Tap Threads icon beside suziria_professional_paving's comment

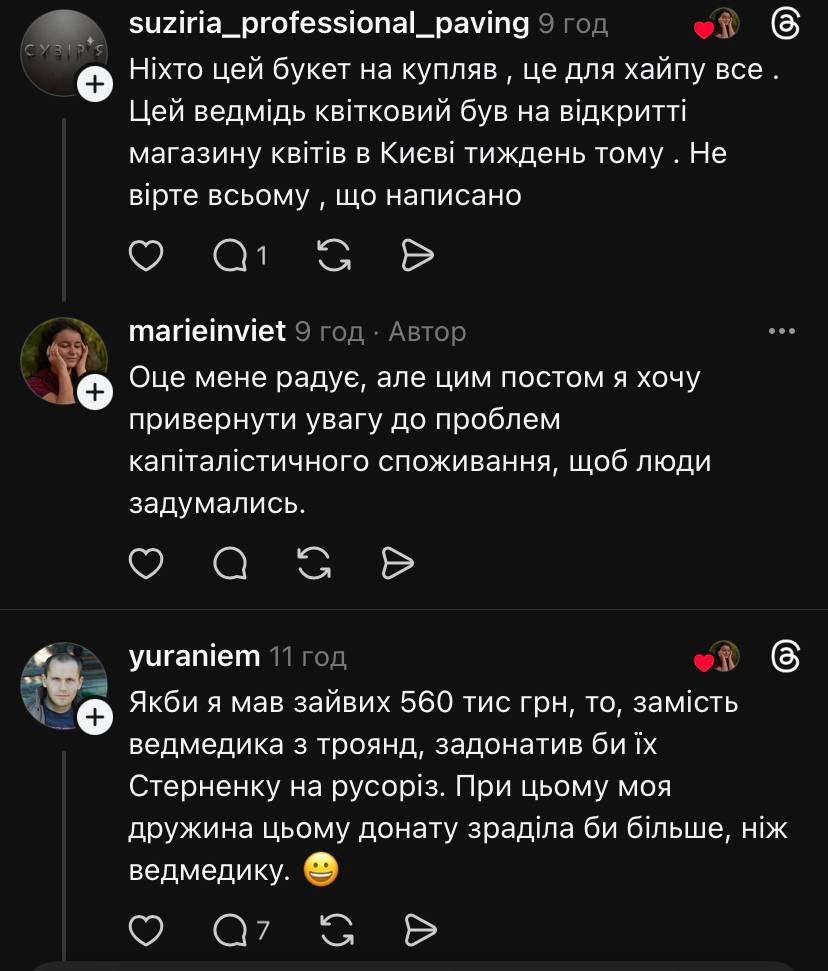(787, 24)
